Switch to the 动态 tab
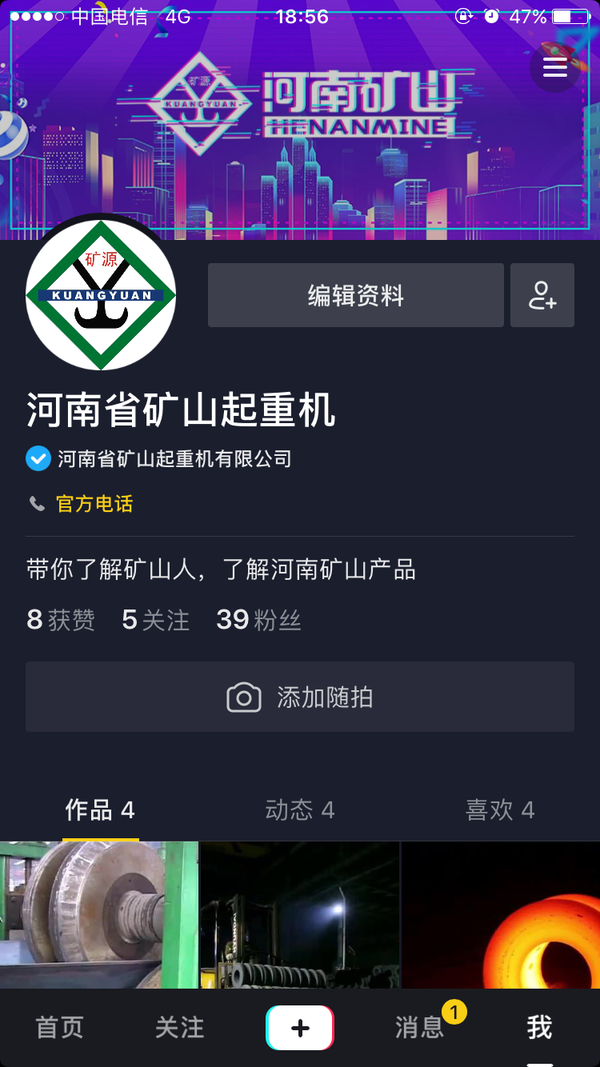The image size is (600, 1067). (299, 809)
